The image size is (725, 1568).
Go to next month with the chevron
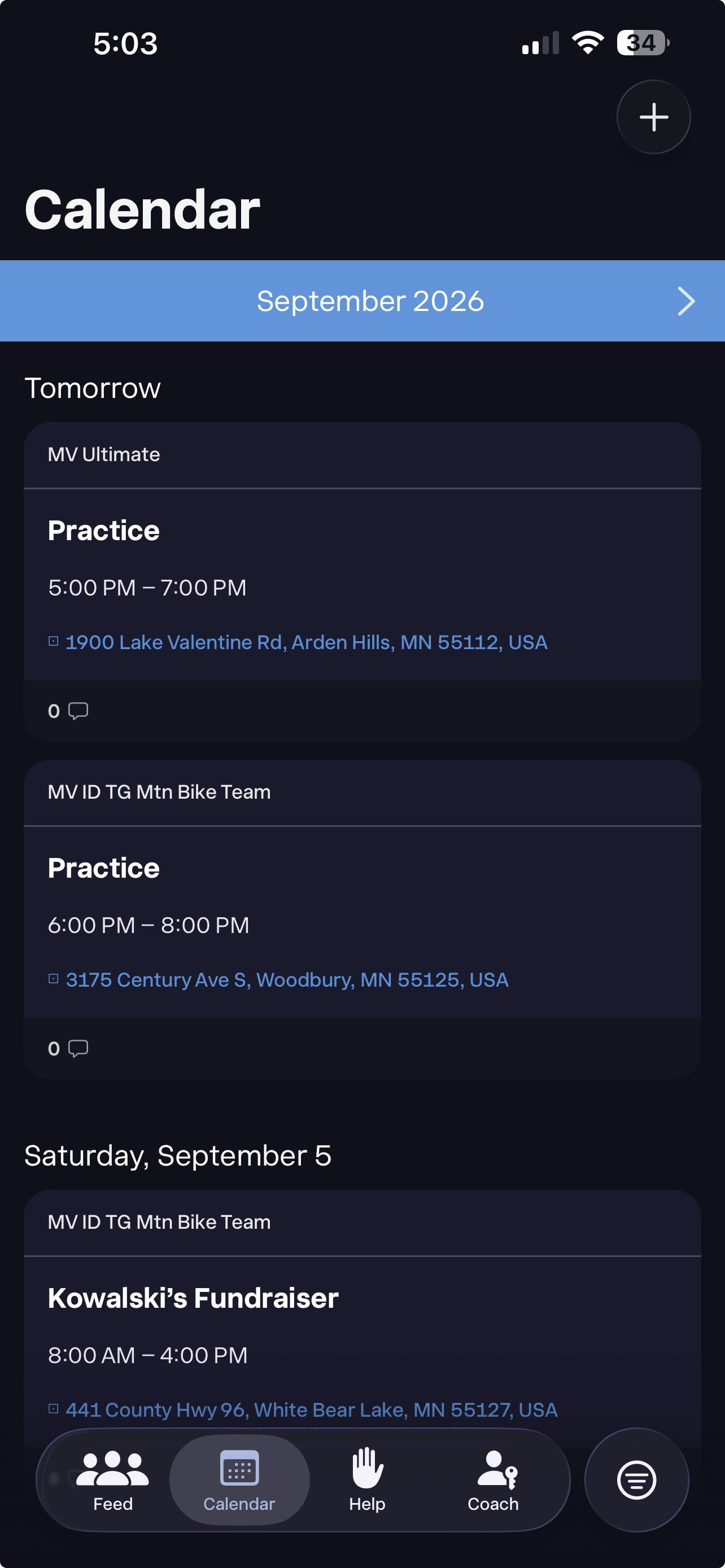point(686,301)
